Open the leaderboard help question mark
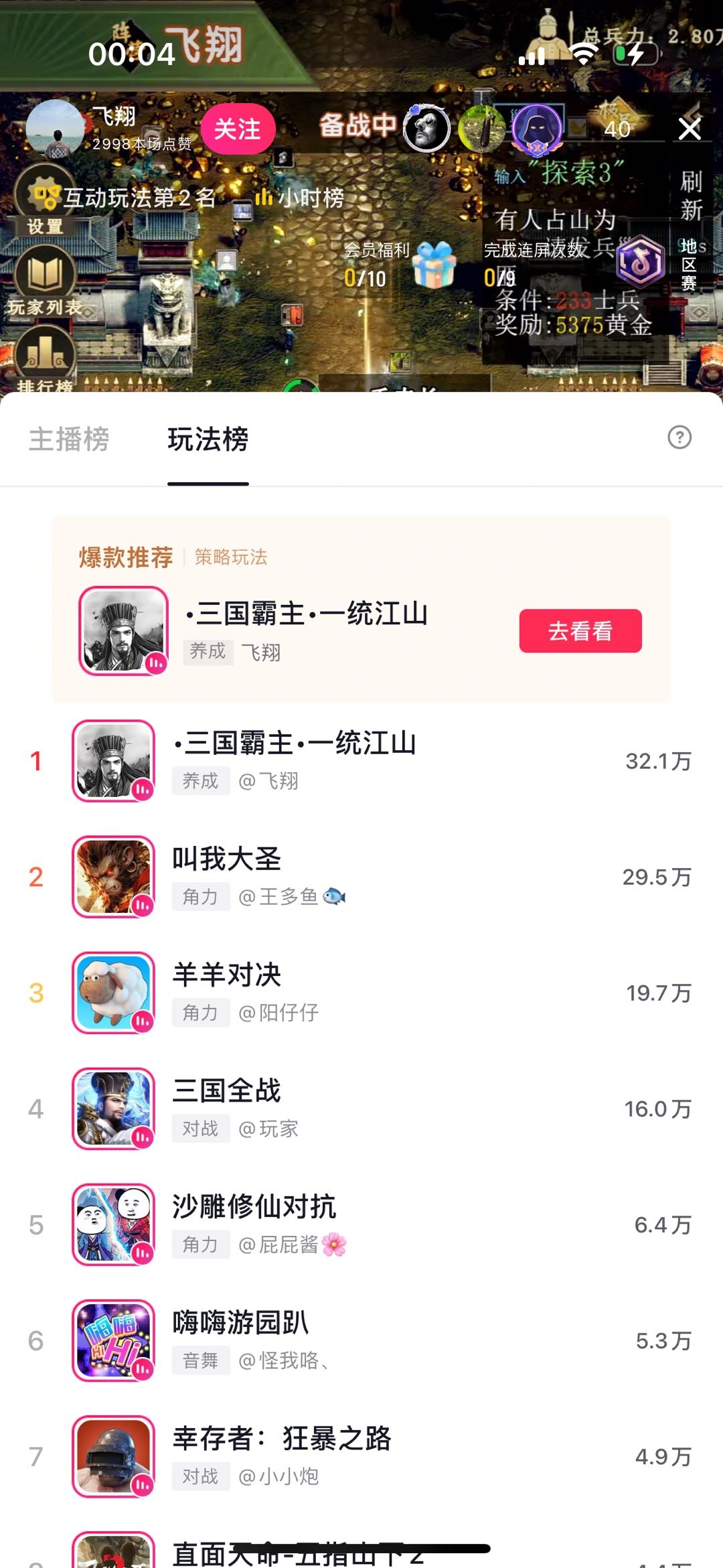Image resolution: width=723 pixels, height=1568 pixels. tap(679, 437)
